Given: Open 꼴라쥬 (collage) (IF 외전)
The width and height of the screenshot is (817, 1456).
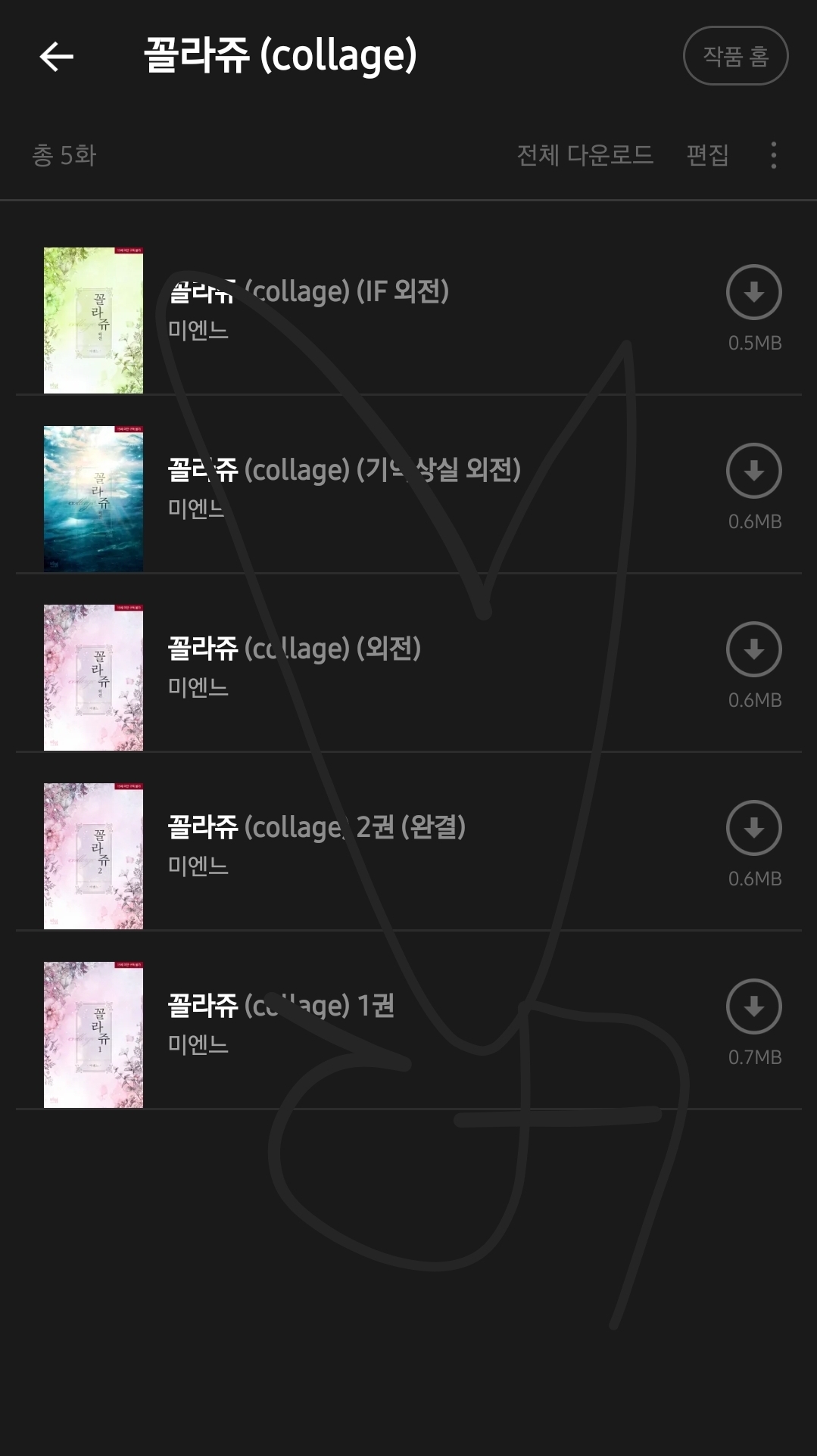Looking at the screenshot, I should pyautogui.click(x=308, y=291).
